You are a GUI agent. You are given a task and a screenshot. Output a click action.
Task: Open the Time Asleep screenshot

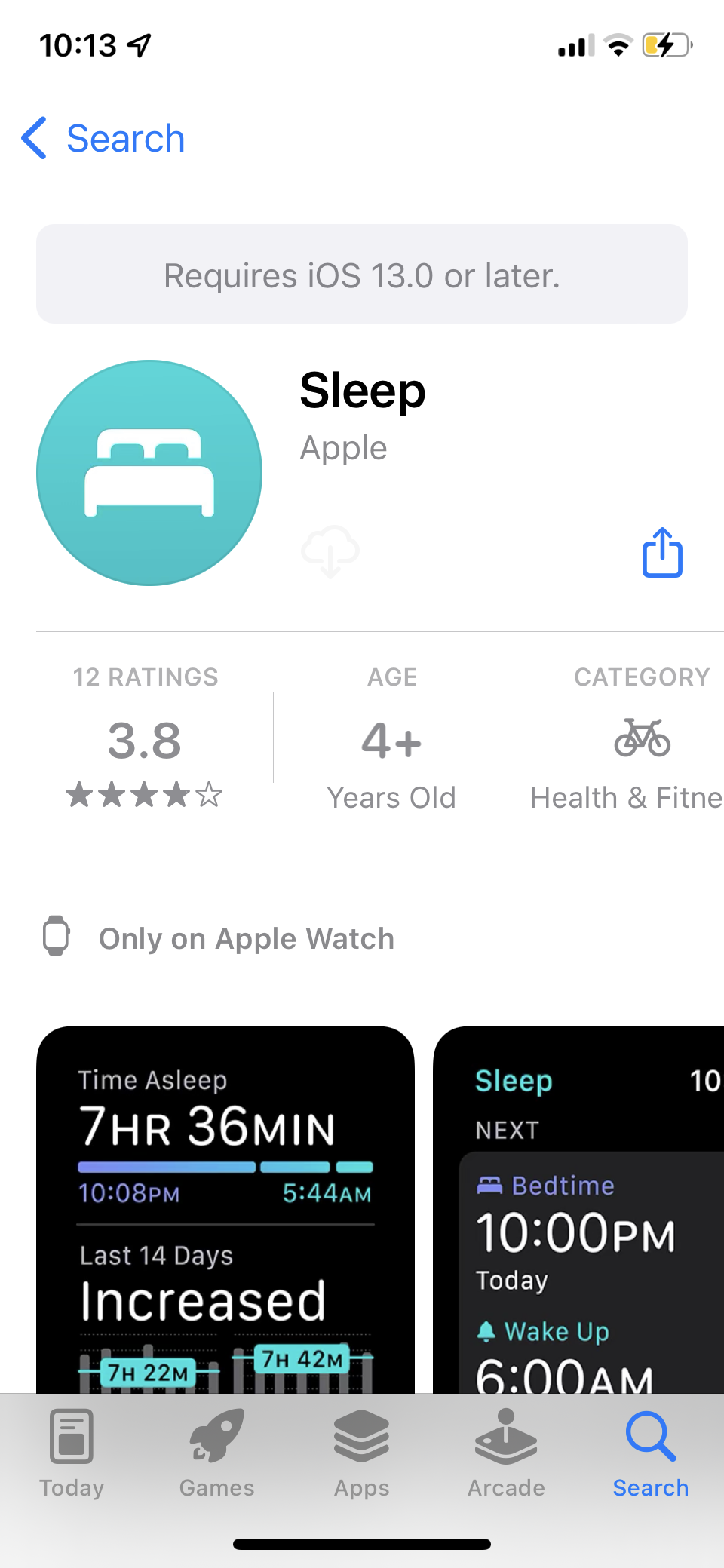point(225,1207)
